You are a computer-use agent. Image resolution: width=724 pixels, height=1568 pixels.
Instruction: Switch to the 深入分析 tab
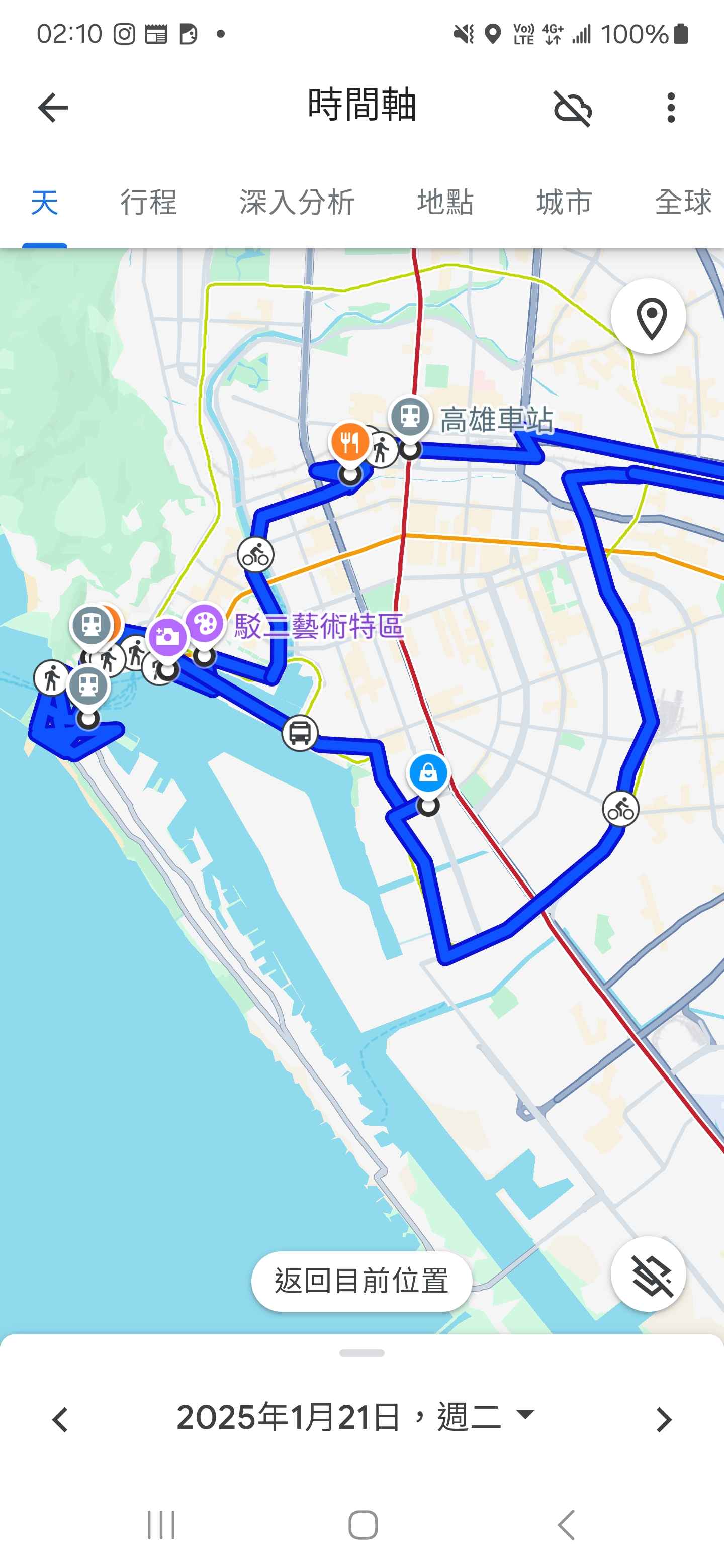coord(297,202)
